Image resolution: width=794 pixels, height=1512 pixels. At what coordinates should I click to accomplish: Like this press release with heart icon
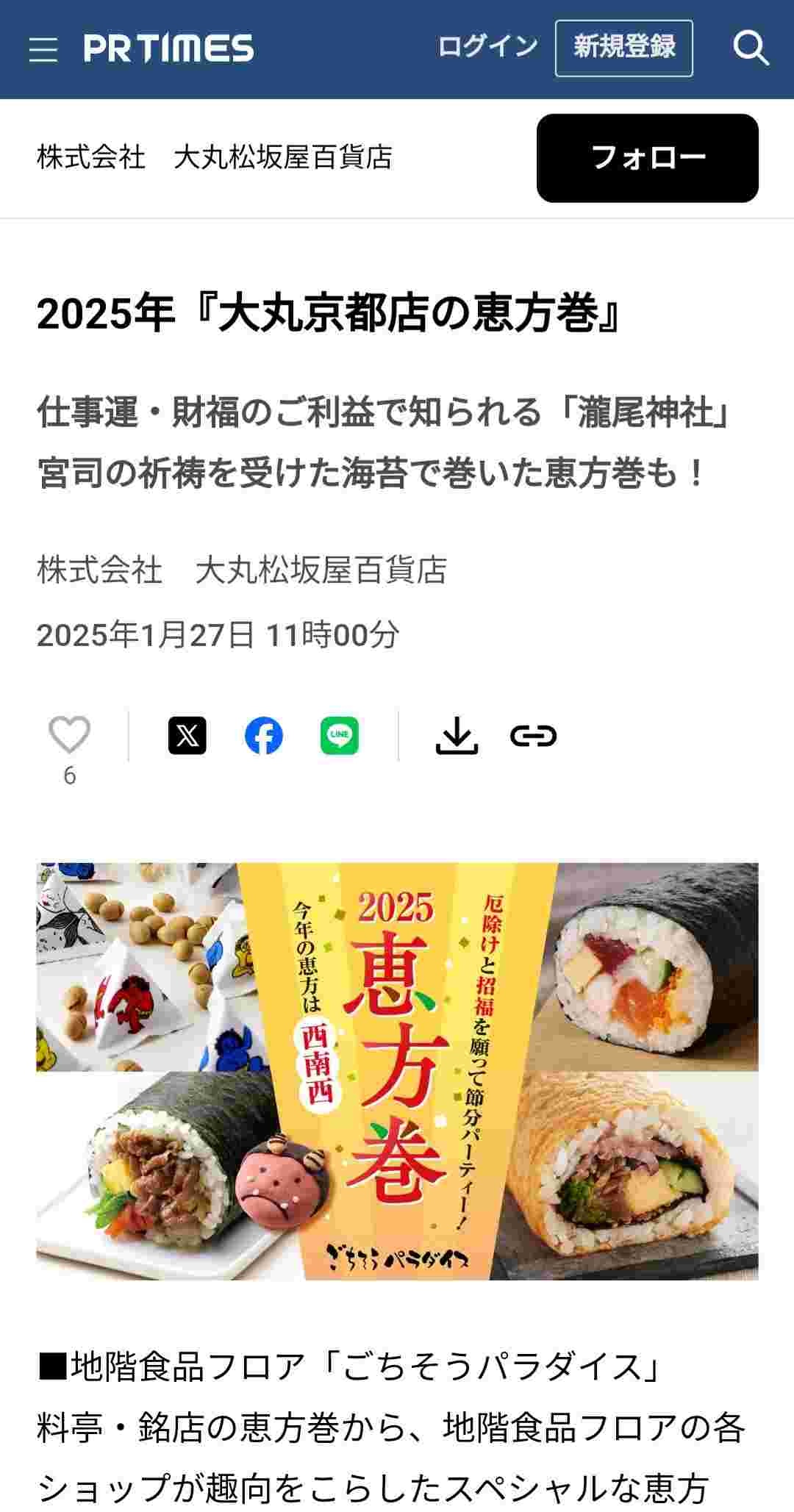click(x=69, y=734)
